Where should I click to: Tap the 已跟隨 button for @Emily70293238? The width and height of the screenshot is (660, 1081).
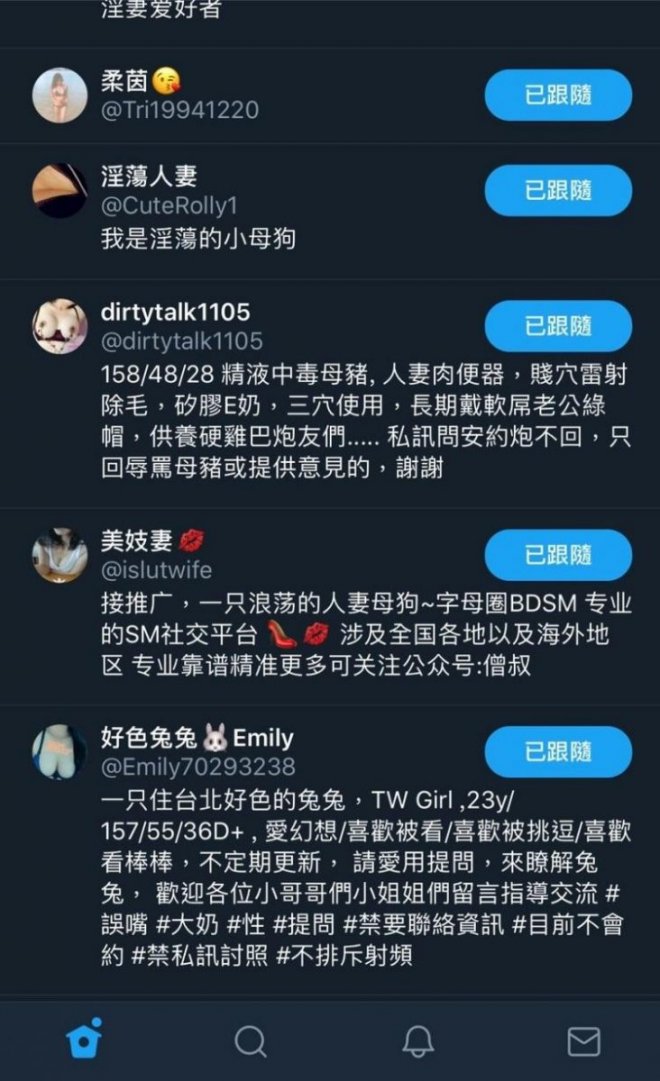click(558, 752)
